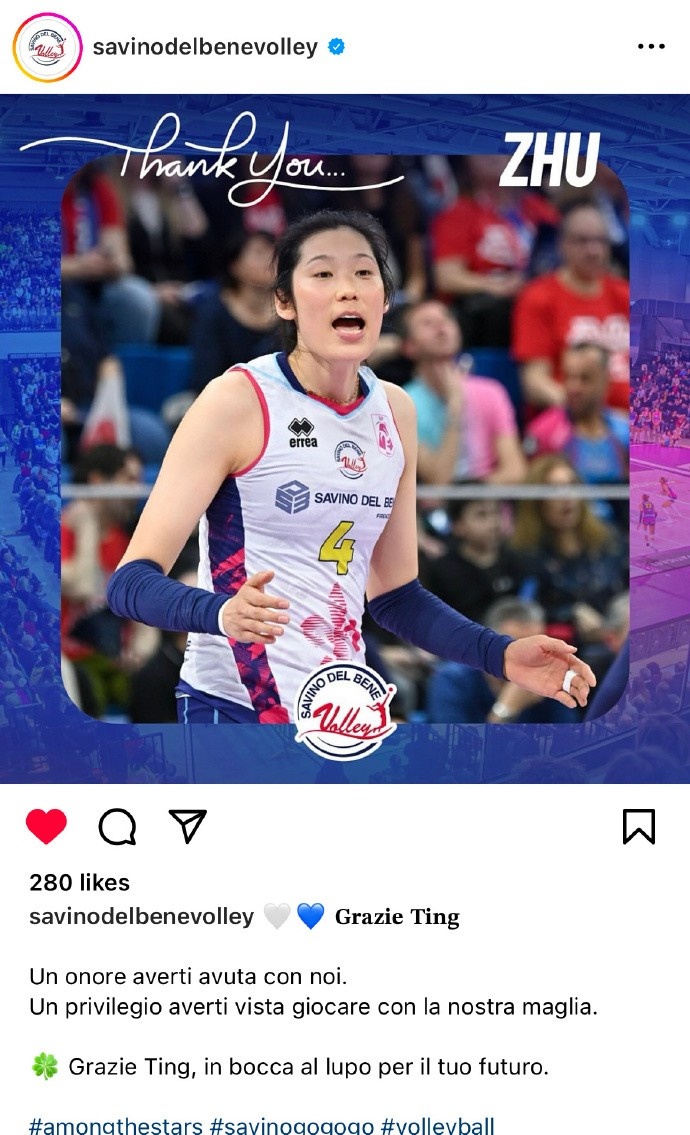Image resolution: width=690 pixels, height=1135 pixels.
Task: Open the #amongthestars hashtag
Action: click(x=116, y=1126)
